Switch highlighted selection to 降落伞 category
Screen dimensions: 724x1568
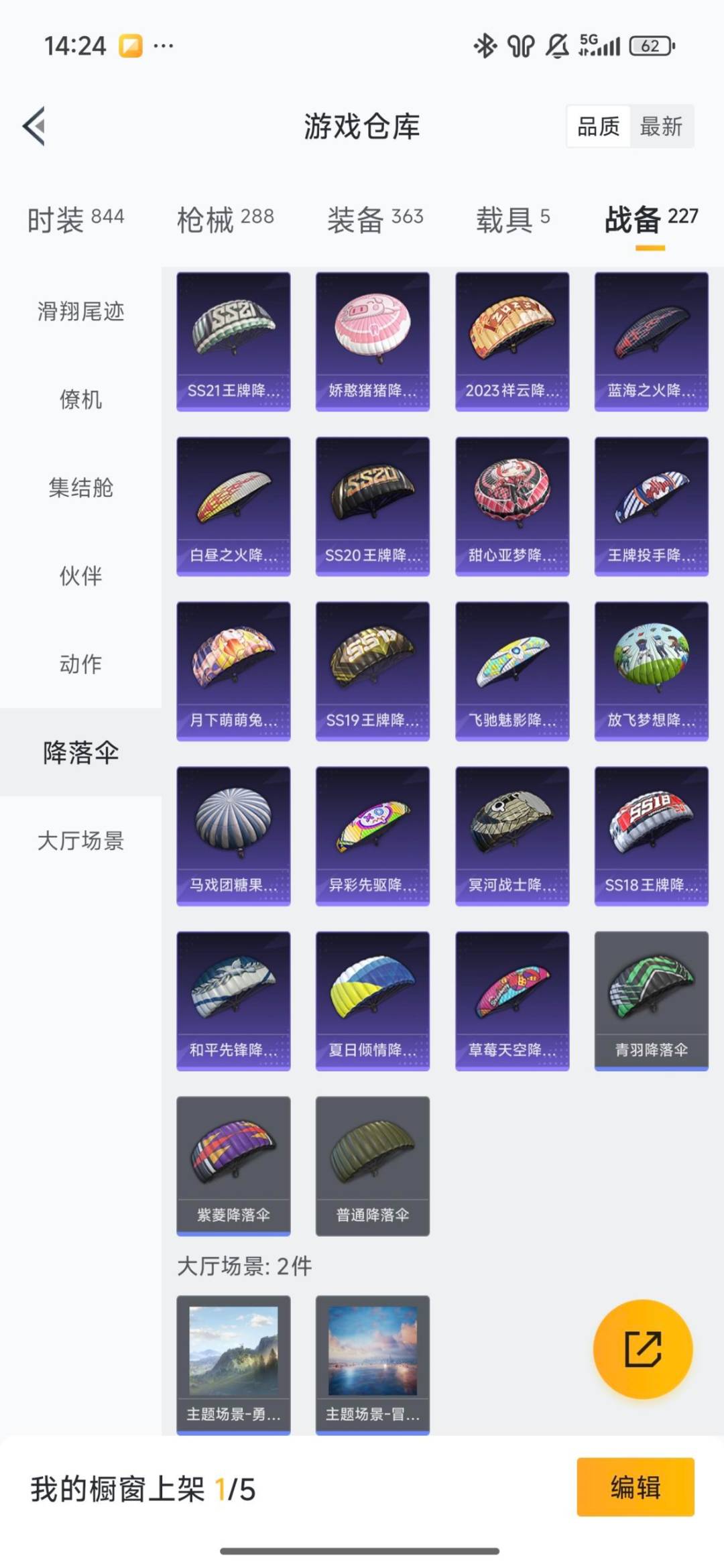point(80,753)
